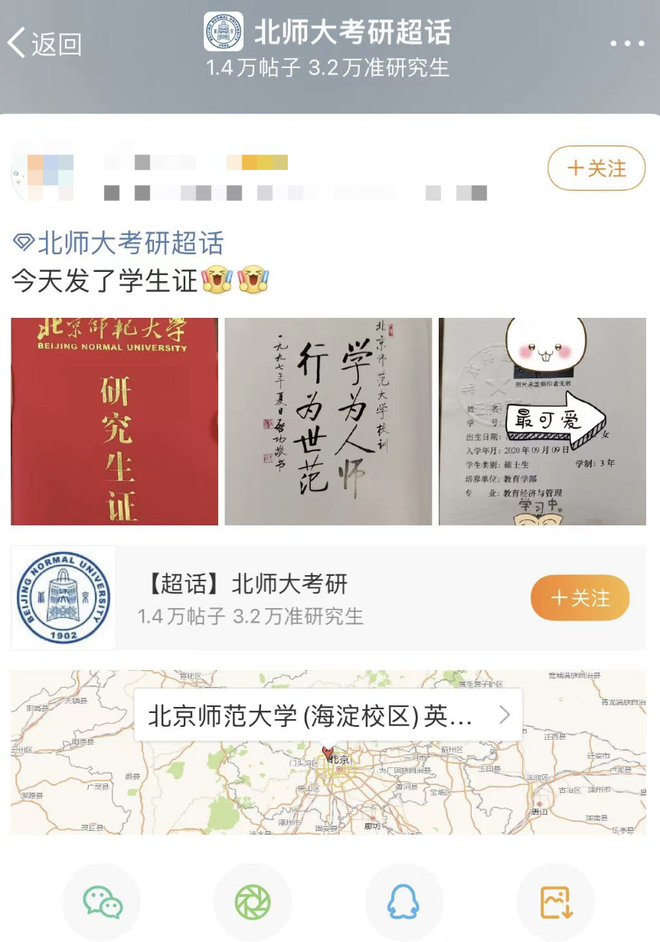The width and height of the screenshot is (660, 942).
Task: Open the three-dot overflow menu
Action: 626,43
